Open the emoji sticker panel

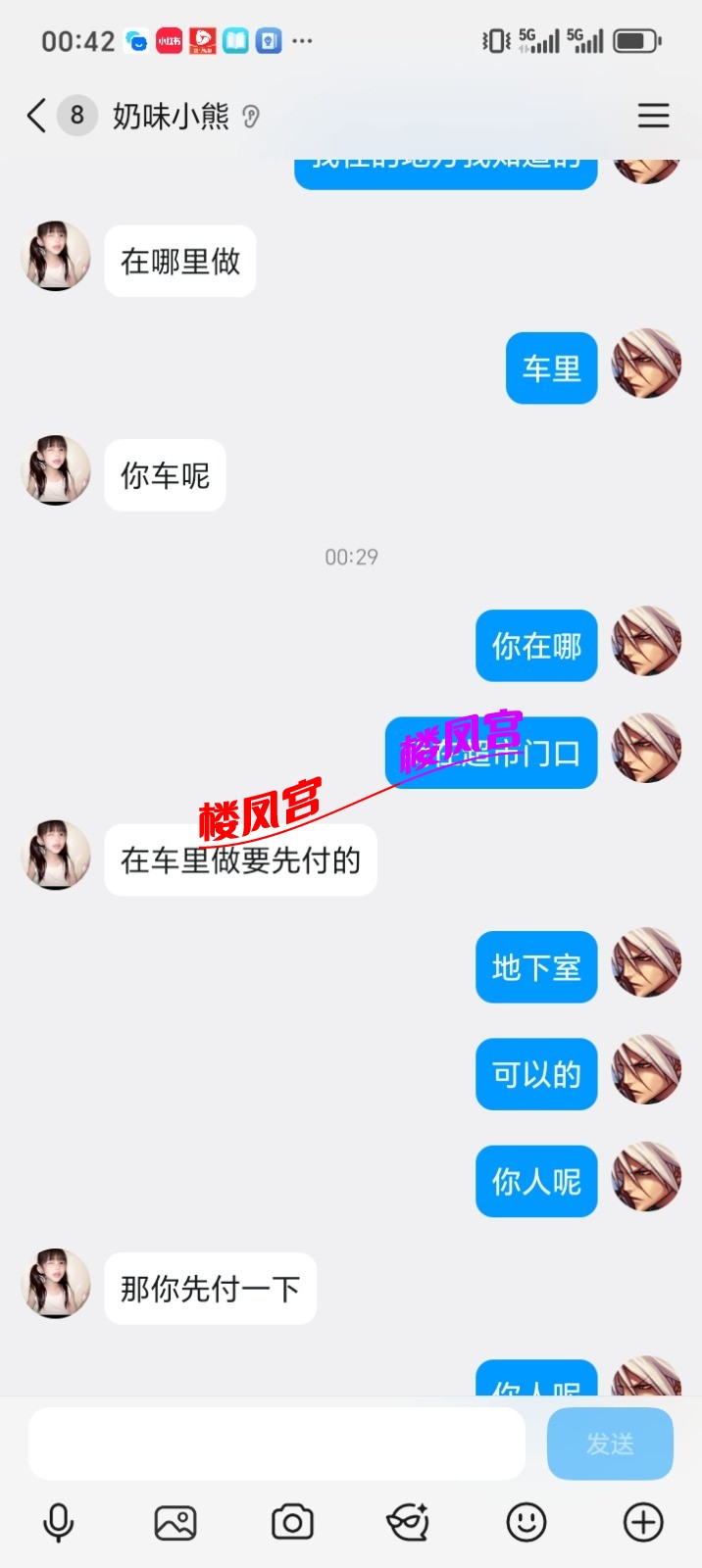tap(526, 1523)
